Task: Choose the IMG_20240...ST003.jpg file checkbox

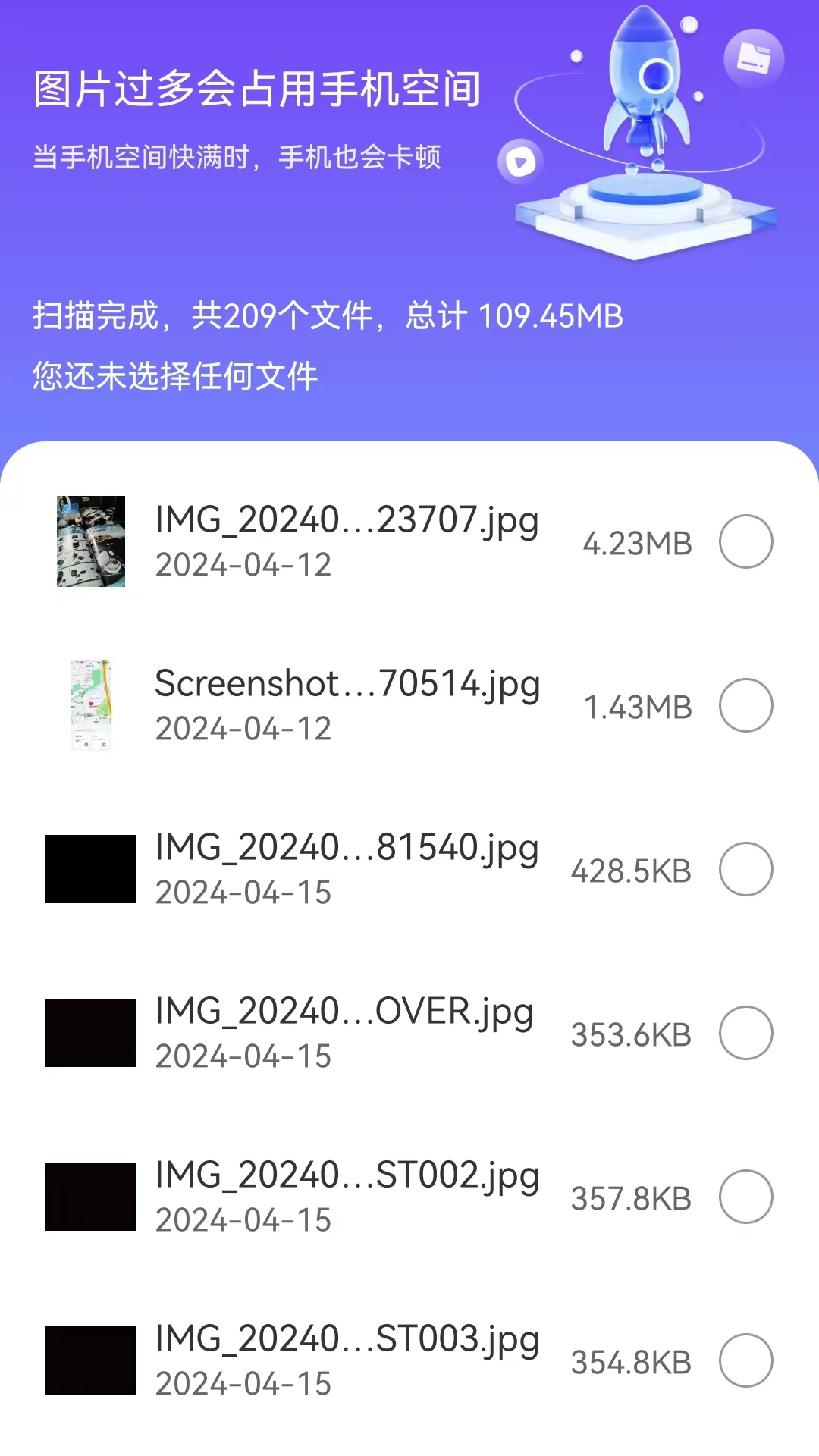Action: pyautogui.click(x=745, y=1360)
